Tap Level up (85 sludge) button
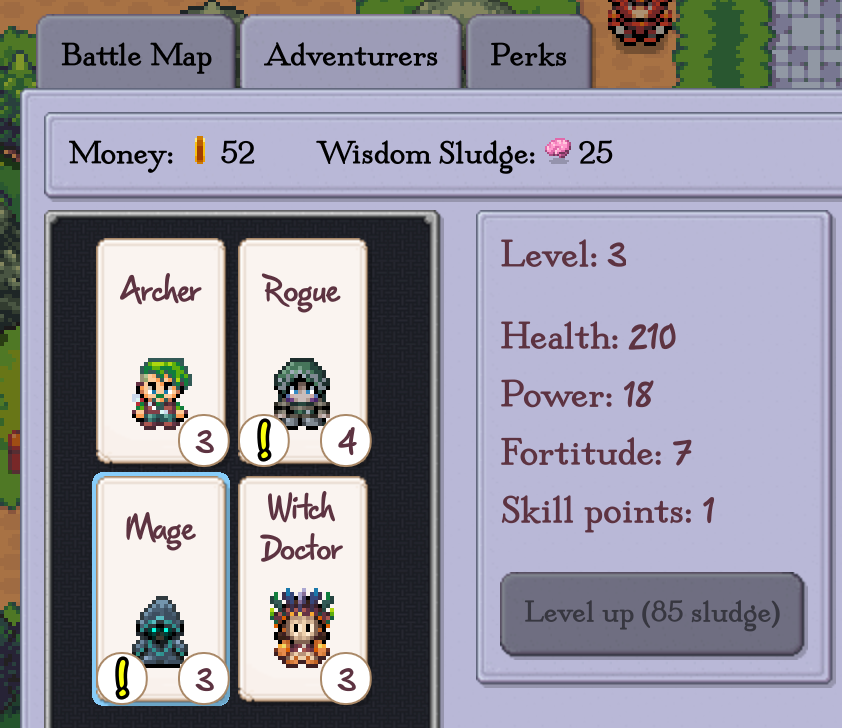The image size is (842, 728). pos(652,613)
